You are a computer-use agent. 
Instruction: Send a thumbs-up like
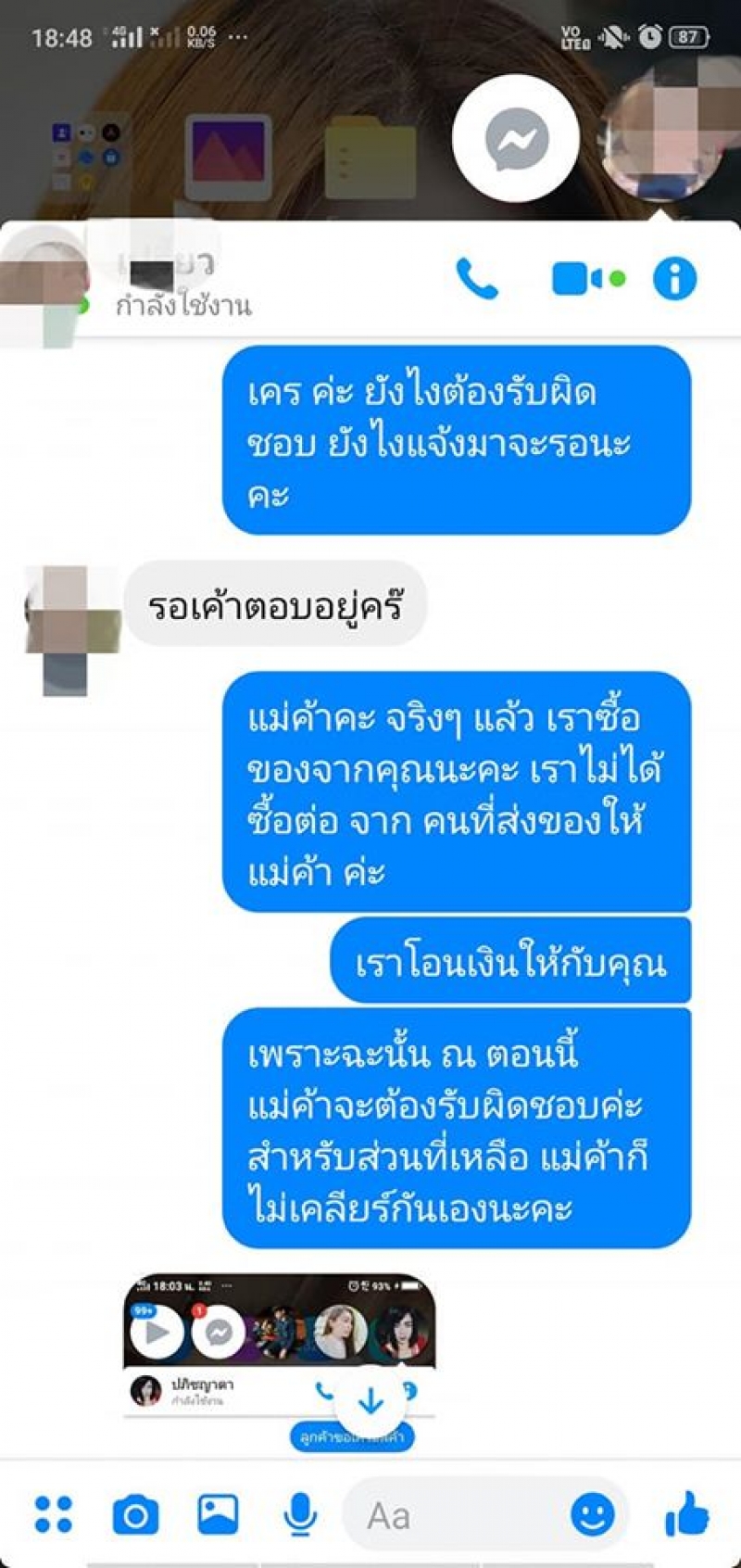[x=686, y=1514]
